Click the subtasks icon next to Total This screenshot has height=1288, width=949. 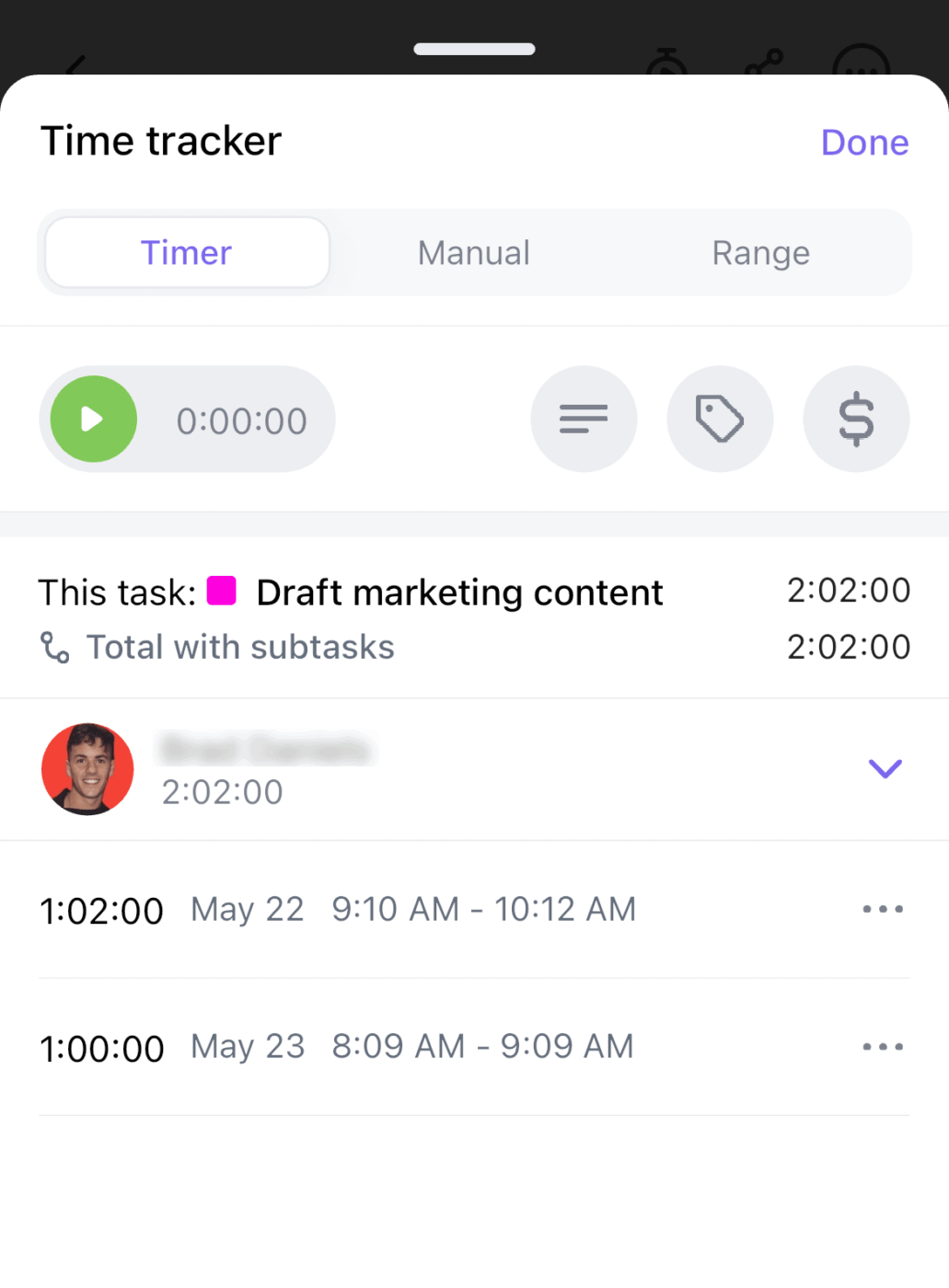pos(54,647)
